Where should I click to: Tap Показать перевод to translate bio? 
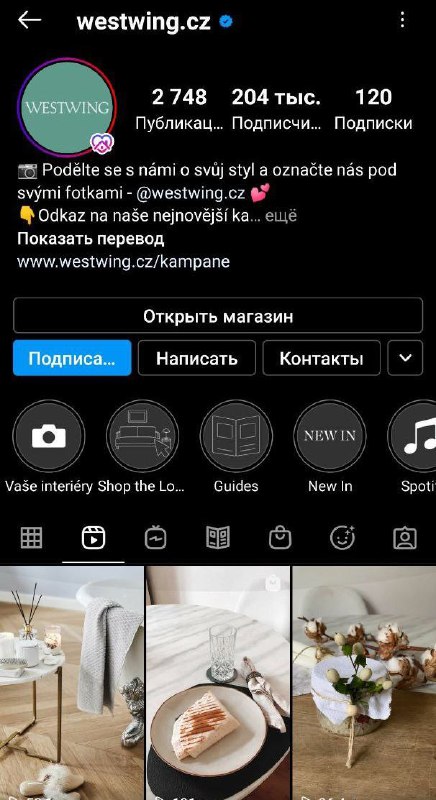pos(91,239)
